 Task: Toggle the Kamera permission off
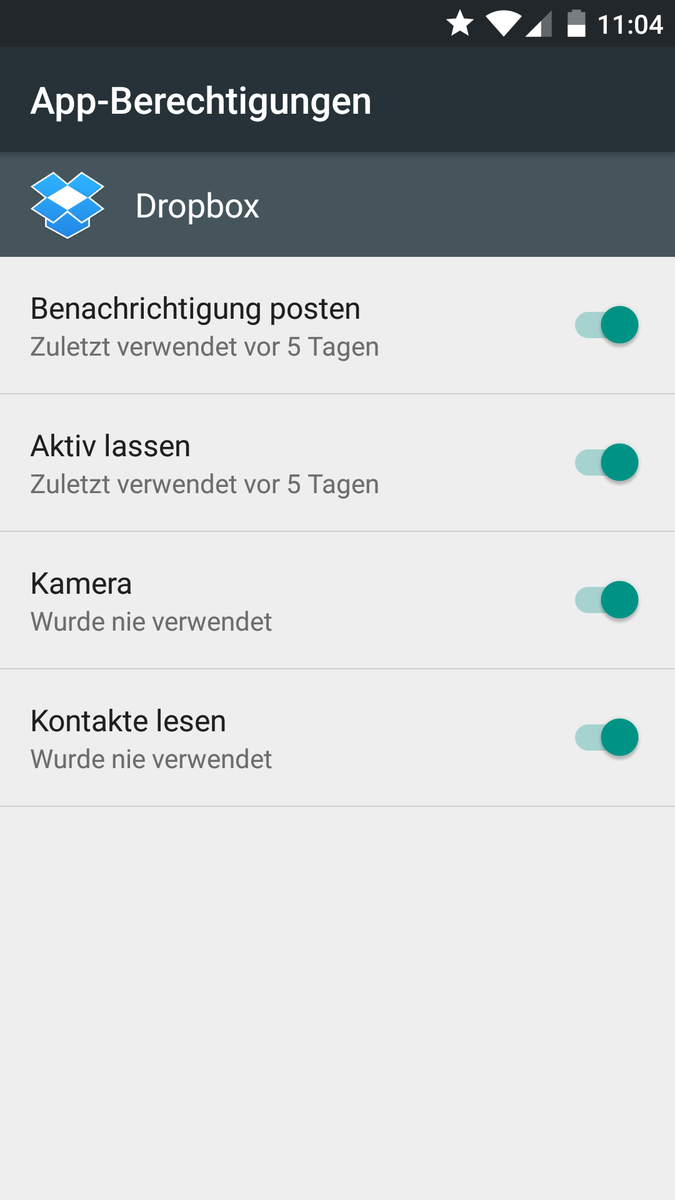pyautogui.click(x=607, y=600)
